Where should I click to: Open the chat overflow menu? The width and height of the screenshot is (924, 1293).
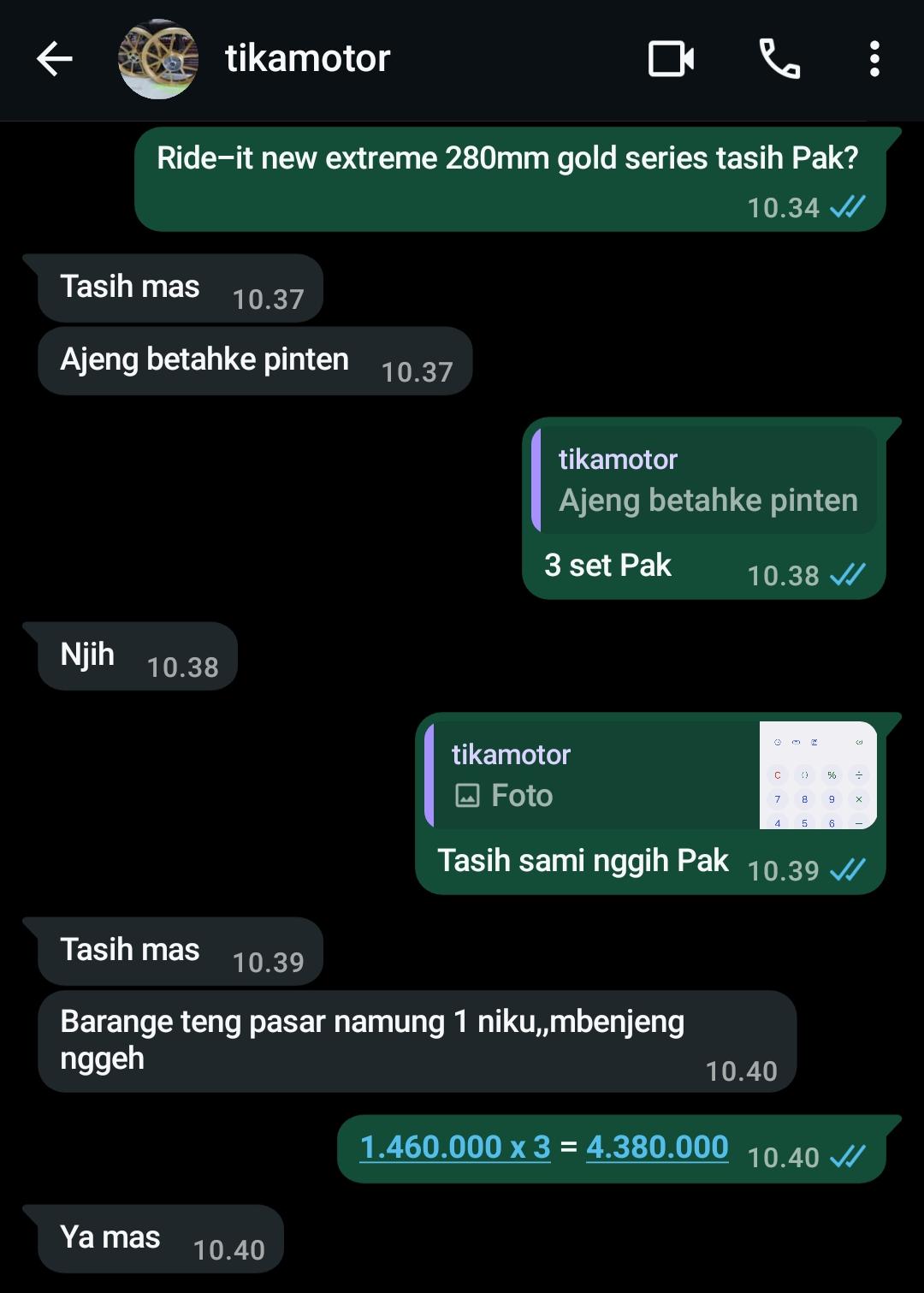874,59
